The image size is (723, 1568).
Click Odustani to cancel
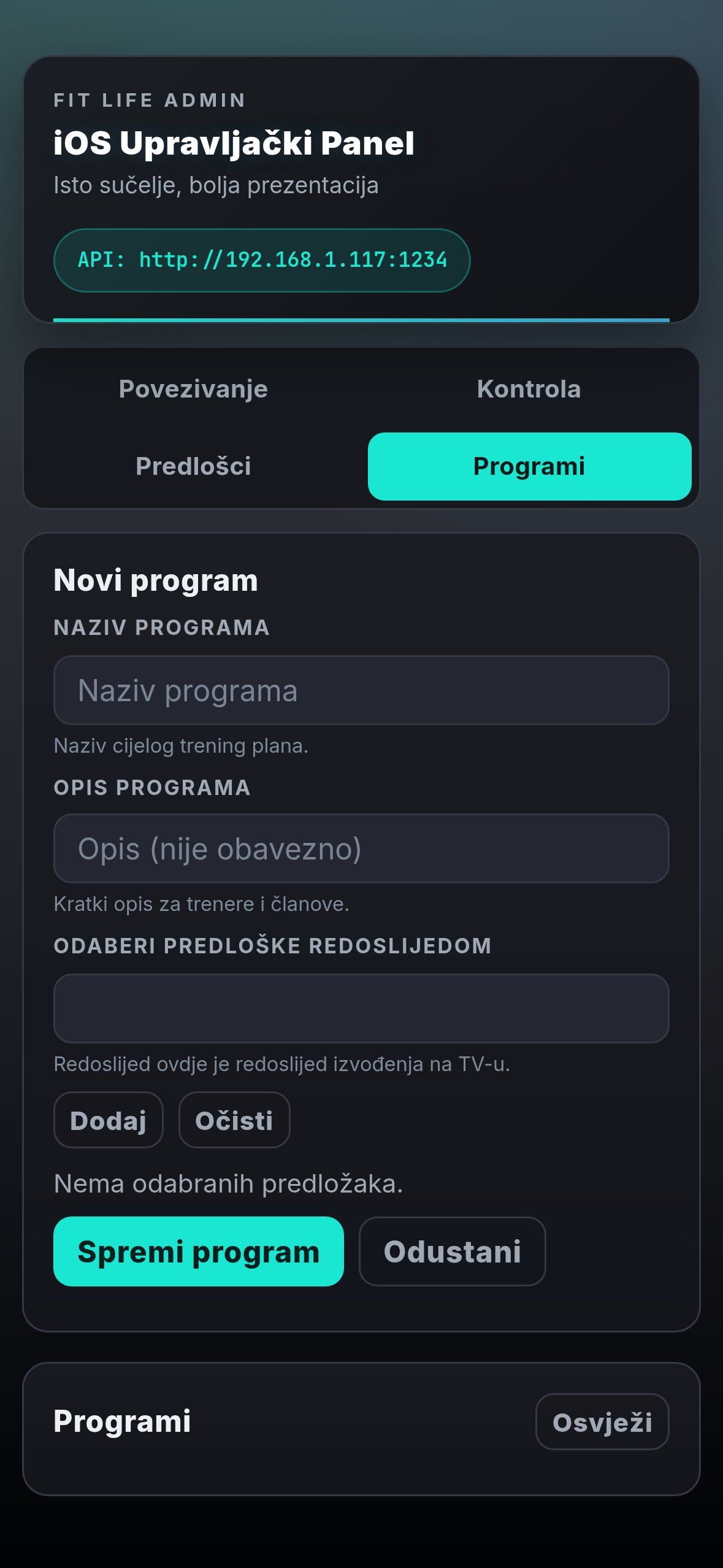click(452, 1251)
